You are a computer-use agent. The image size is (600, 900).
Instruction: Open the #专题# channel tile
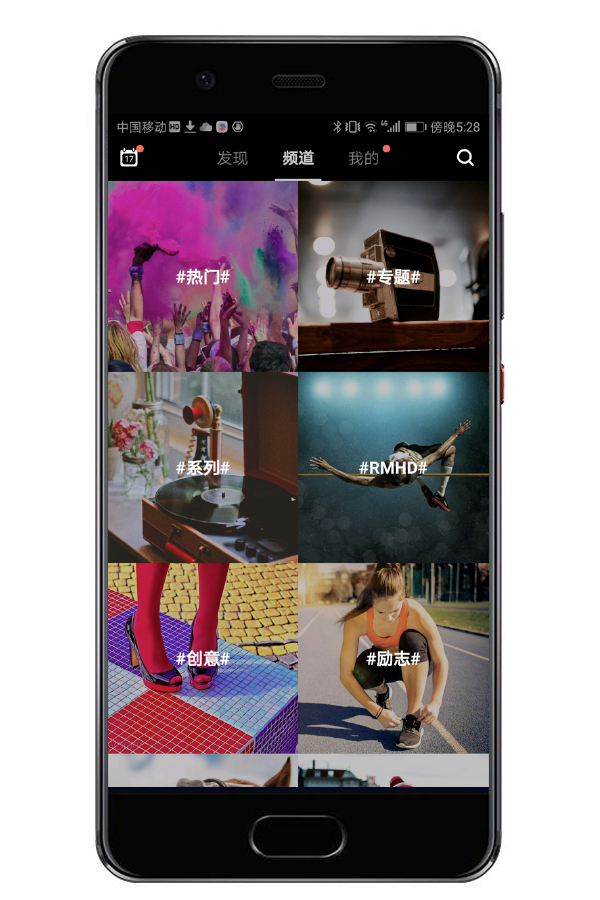point(393,277)
